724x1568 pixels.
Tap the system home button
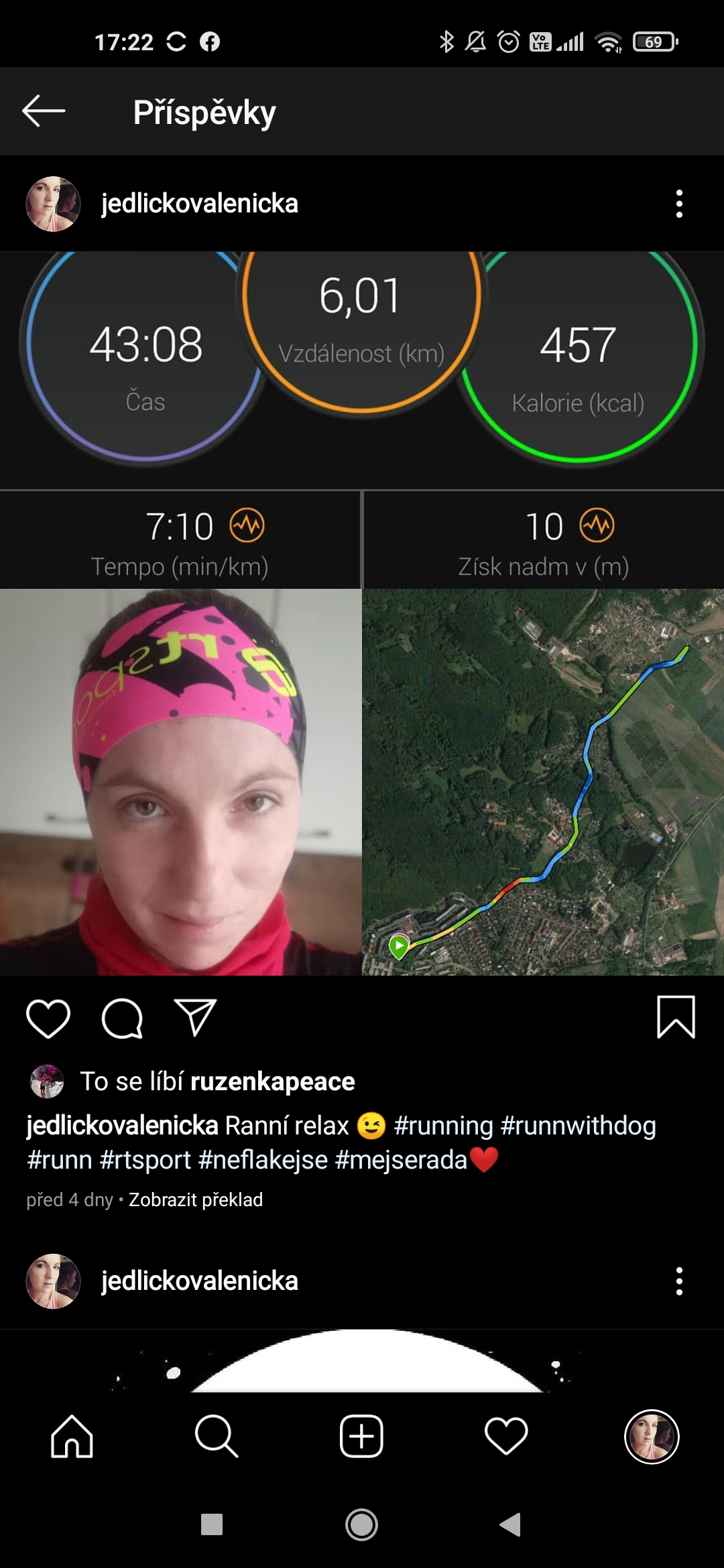[x=361, y=1525]
